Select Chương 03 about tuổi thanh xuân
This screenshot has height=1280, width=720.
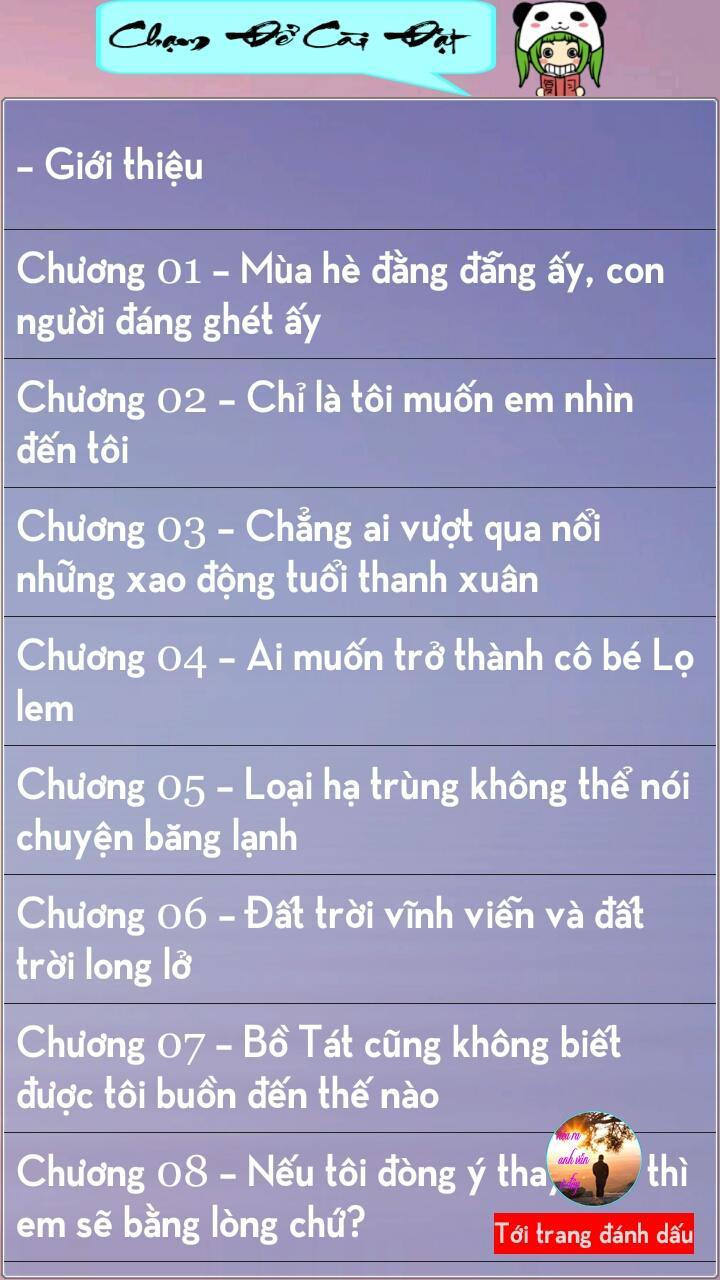tap(360, 552)
